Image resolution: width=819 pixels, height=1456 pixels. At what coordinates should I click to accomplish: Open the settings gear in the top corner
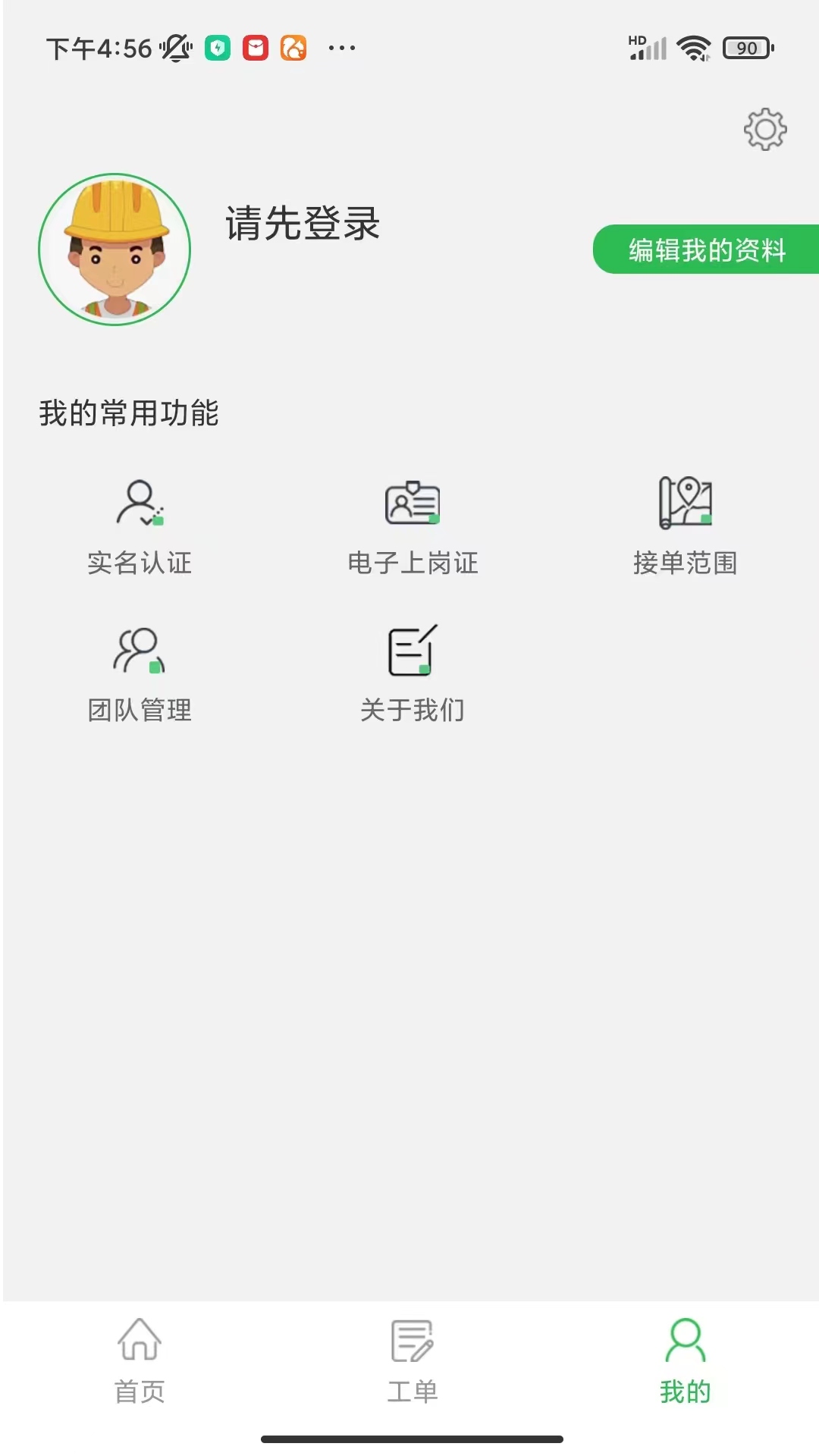coord(766,130)
